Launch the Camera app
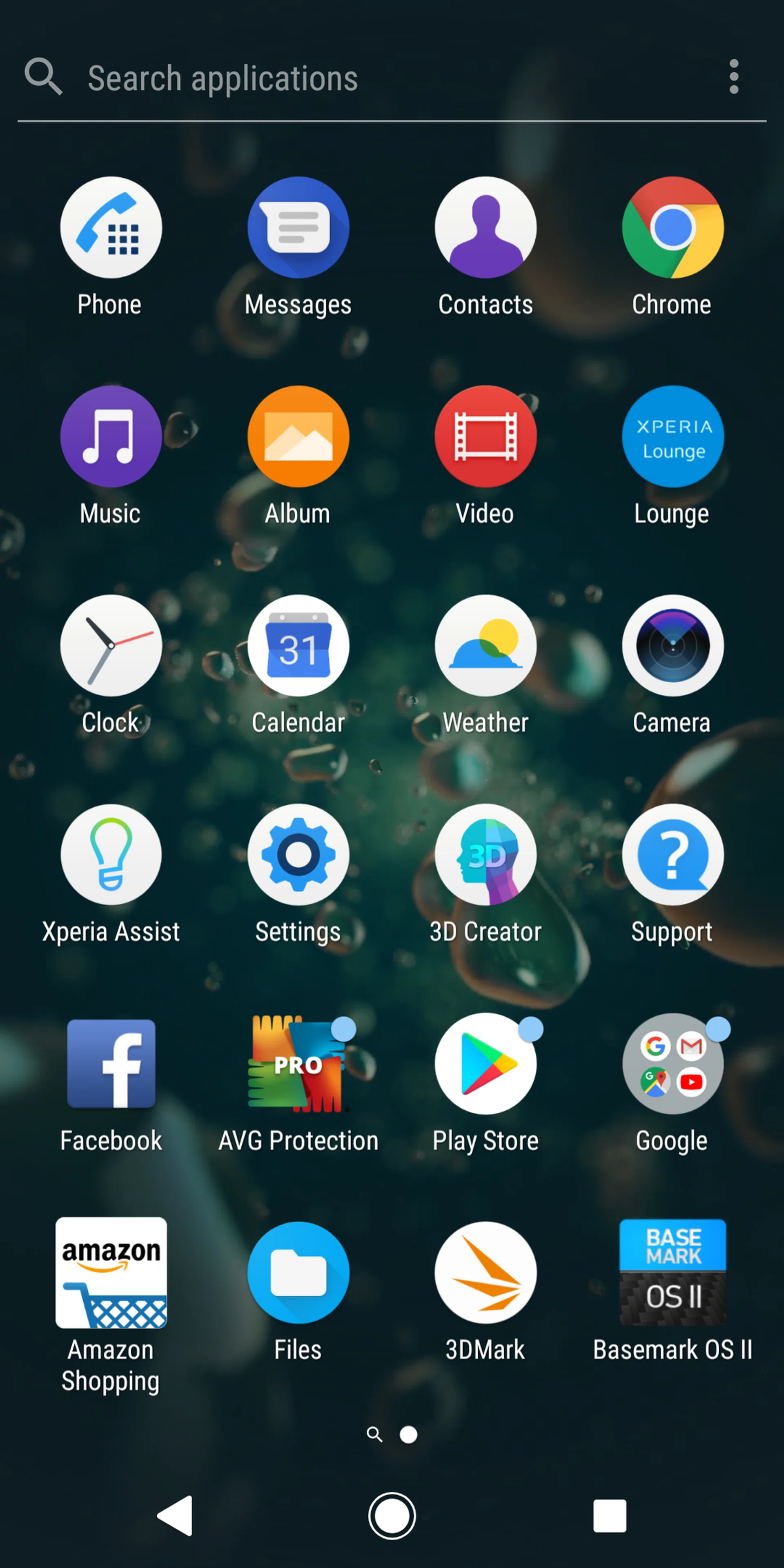Viewport: 784px width, 1568px height. pos(673,645)
